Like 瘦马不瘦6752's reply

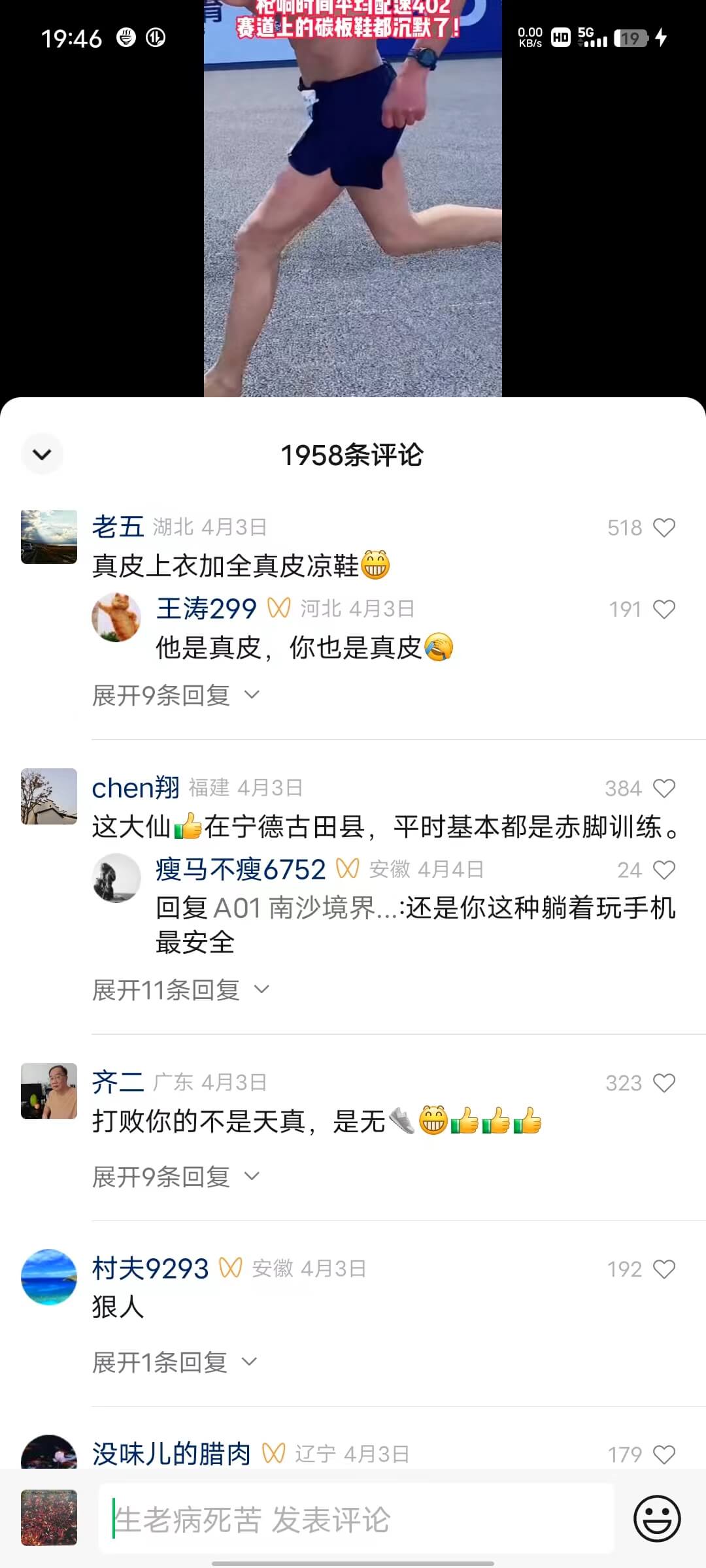click(x=664, y=870)
